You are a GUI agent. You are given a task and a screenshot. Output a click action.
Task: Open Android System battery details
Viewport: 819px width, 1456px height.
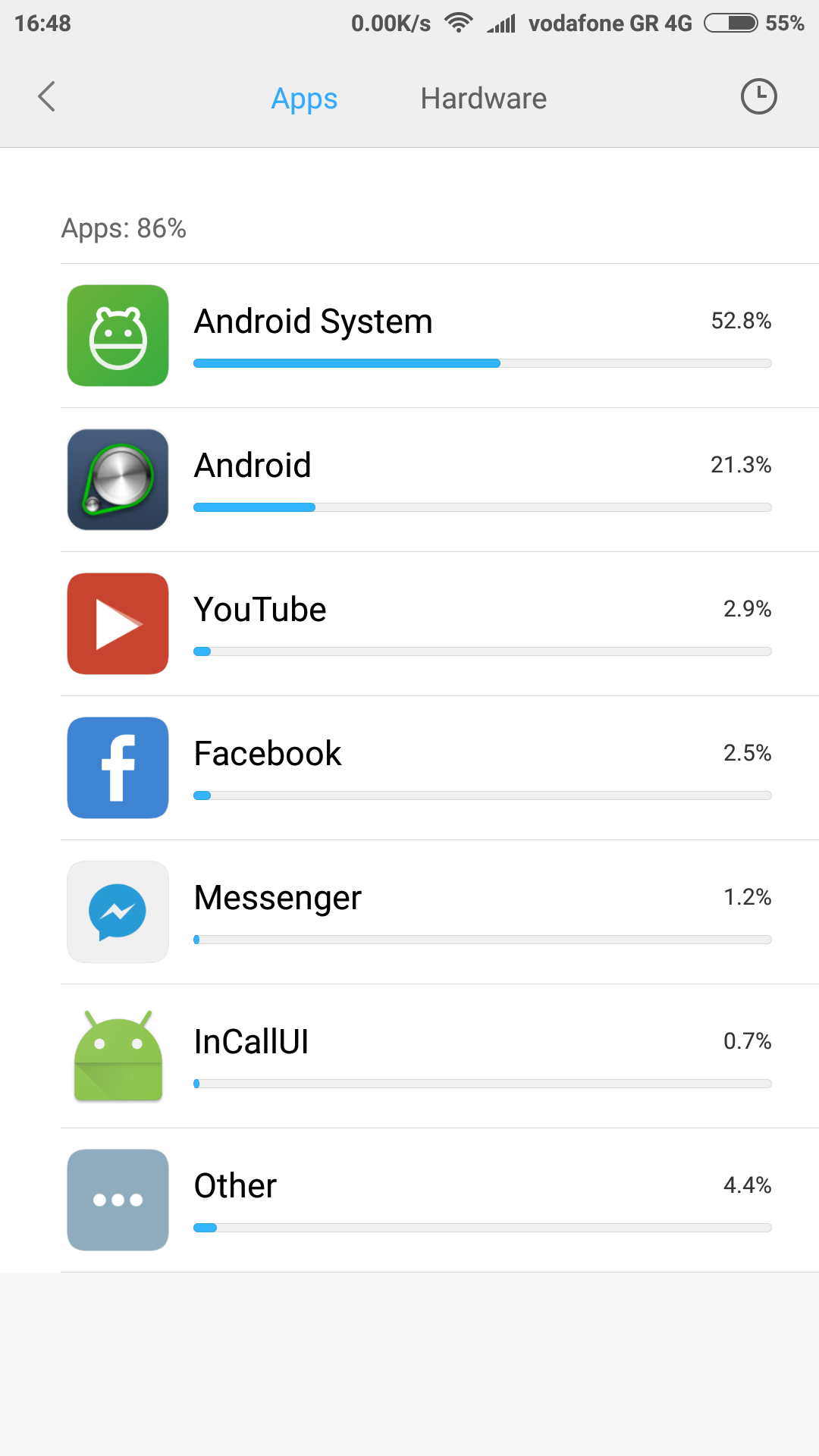click(440, 336)
